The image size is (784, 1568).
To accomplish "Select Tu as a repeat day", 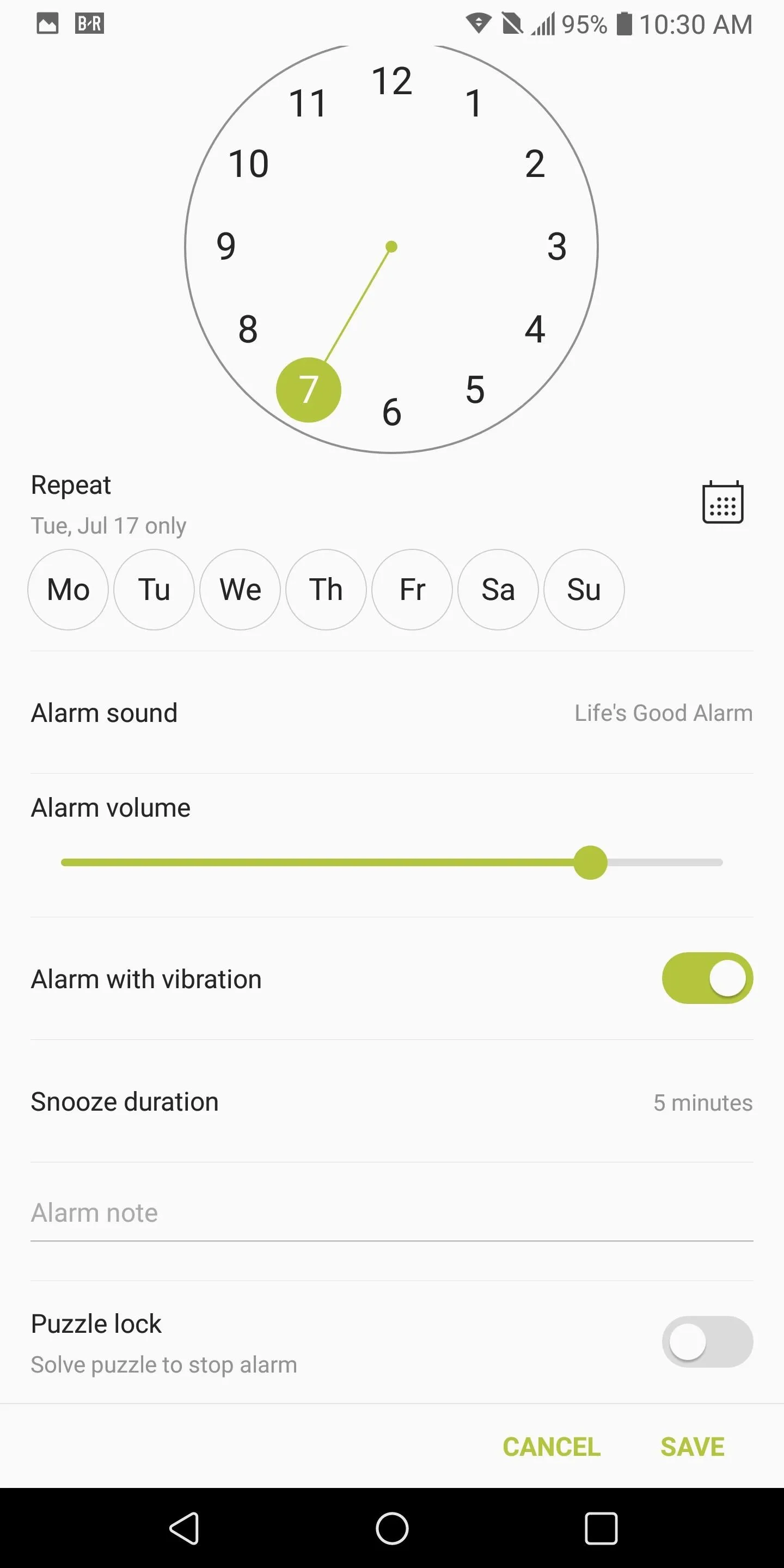I will 154,589.
